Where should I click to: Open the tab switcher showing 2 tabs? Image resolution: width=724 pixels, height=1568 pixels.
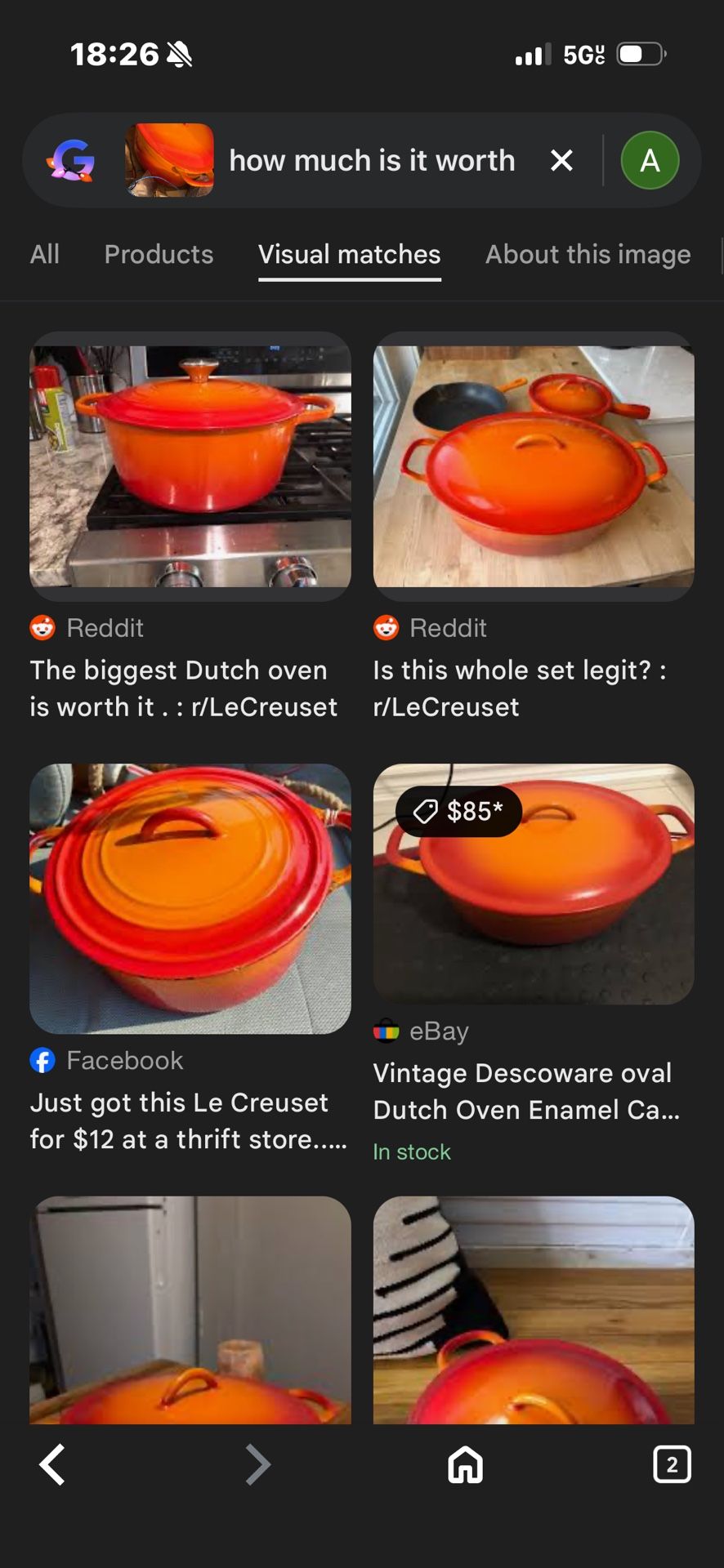pos(672,1464)
